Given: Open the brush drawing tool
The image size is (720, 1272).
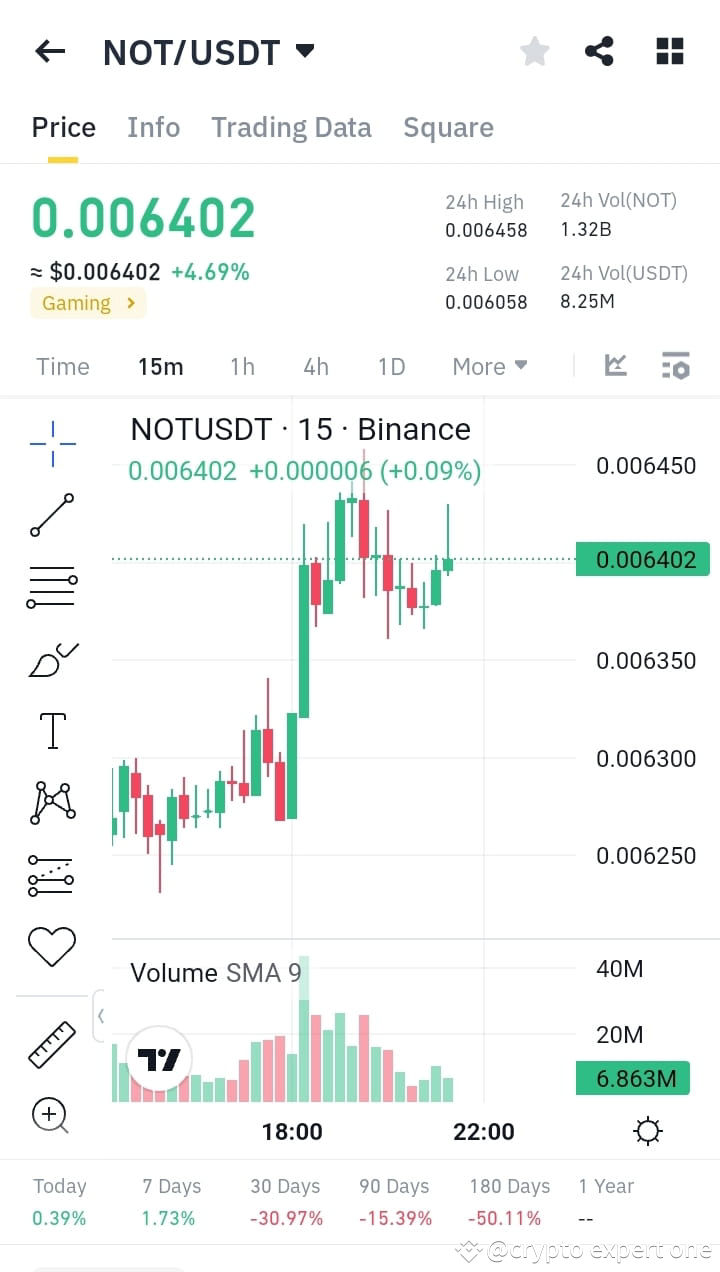Looking at the screenshot, I should pos(52,659).
